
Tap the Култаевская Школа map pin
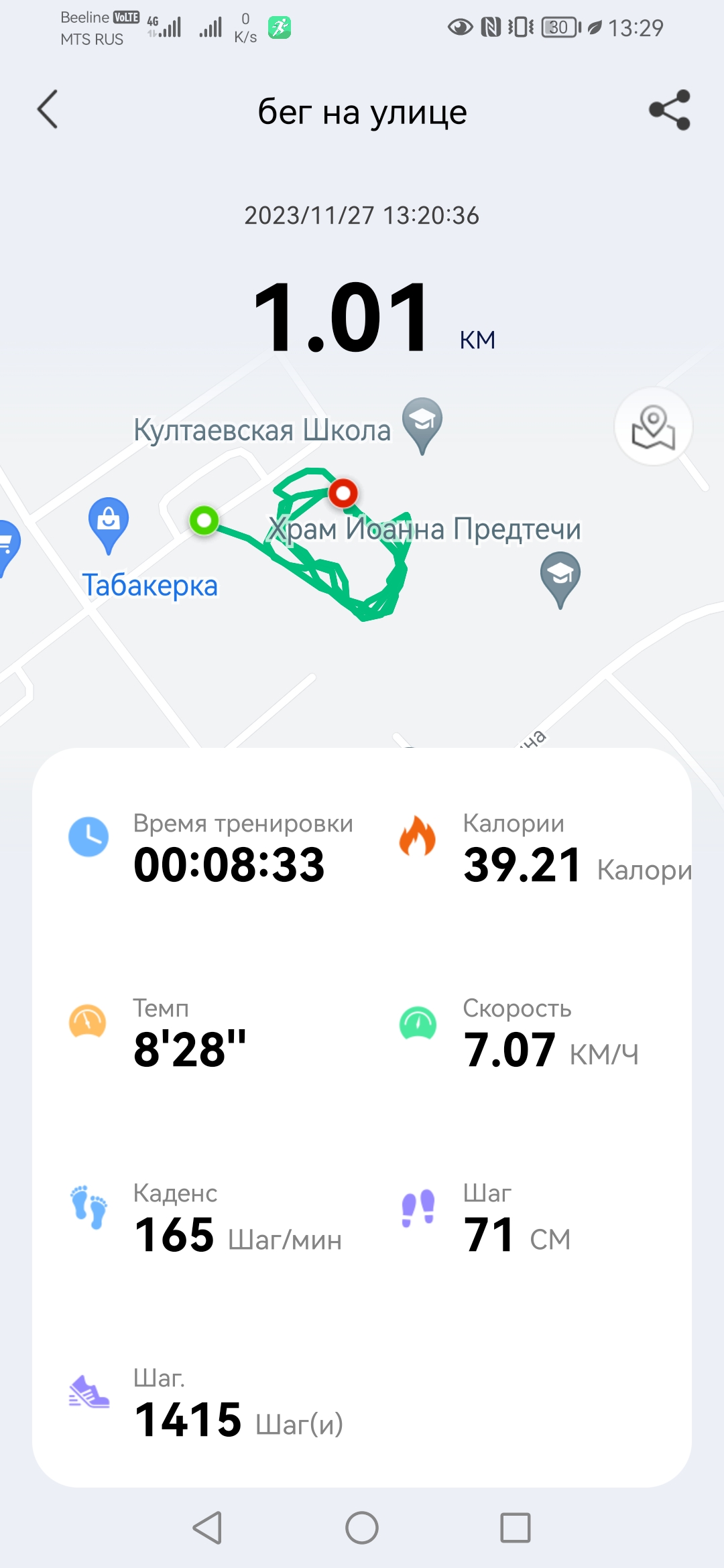click(422, 422)
